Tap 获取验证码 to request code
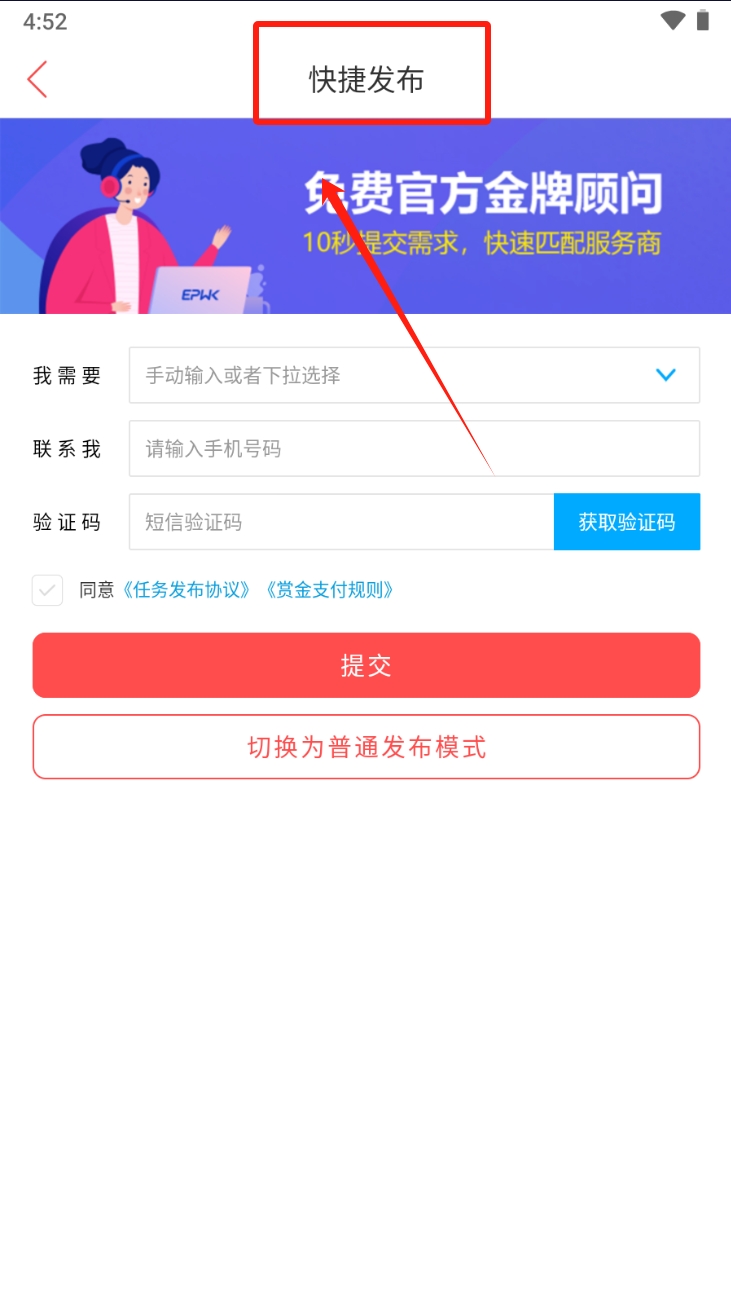731x1303 pixels. tap(627, 522)
